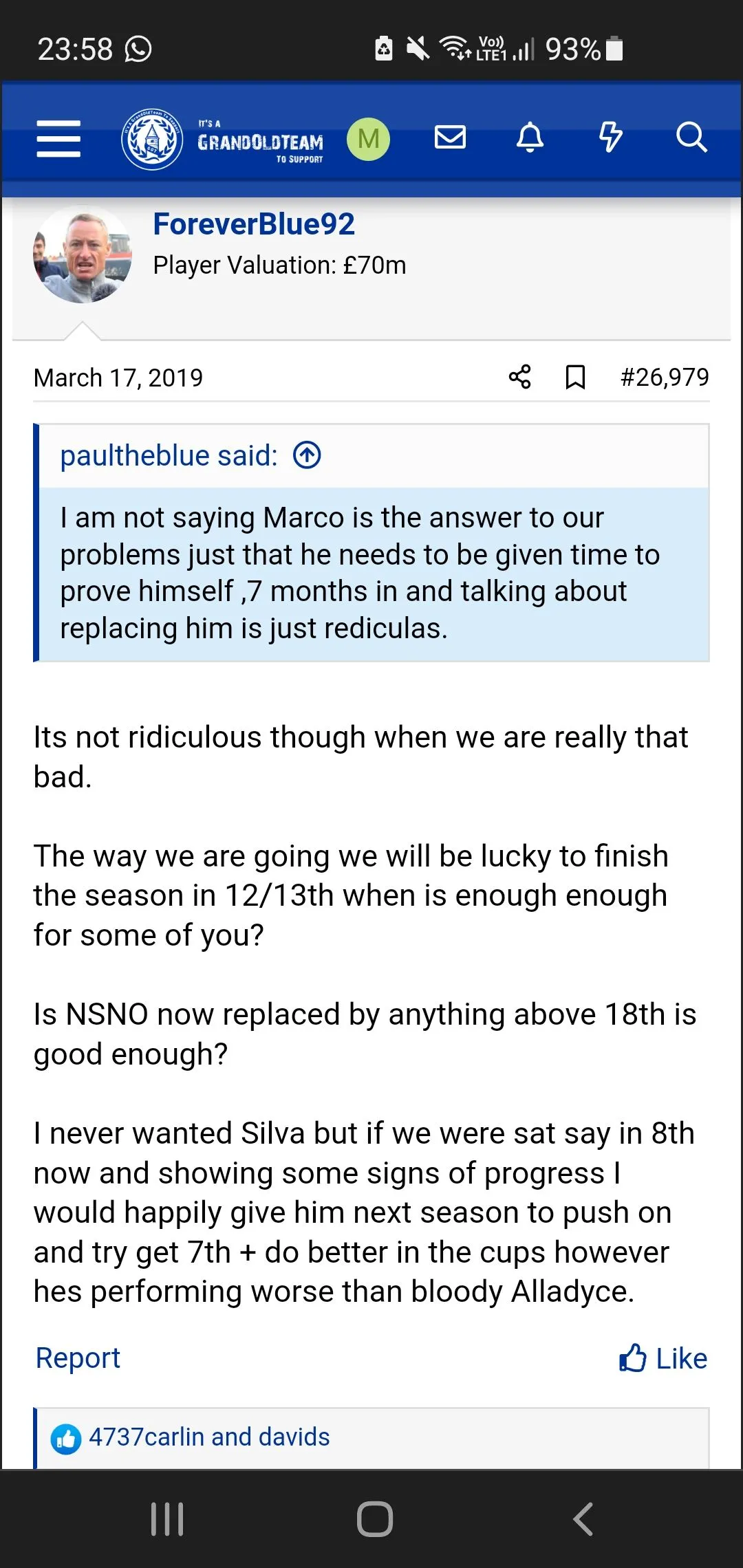This screenshot has height=1568, width=743.
Task: Open the inbox envelope icon
Action: tap(450, 138)
